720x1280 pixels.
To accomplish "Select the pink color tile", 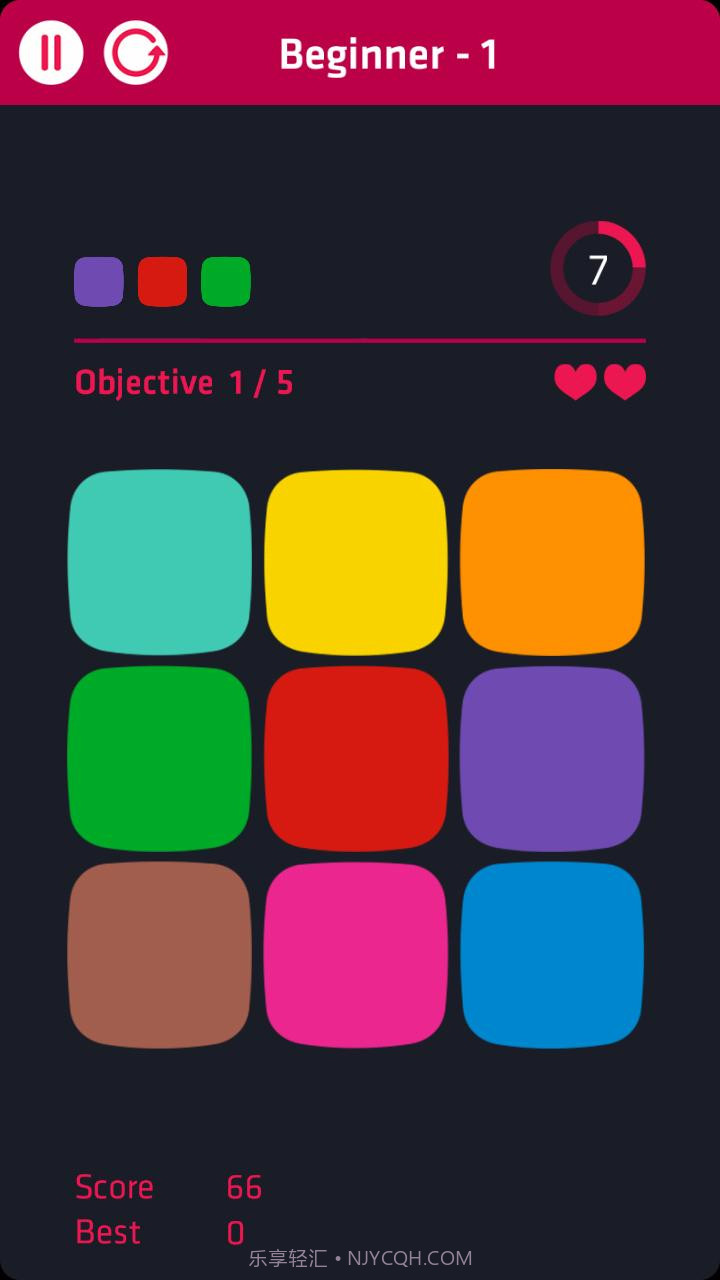I will pyautogui.click(x=356, y=955).
